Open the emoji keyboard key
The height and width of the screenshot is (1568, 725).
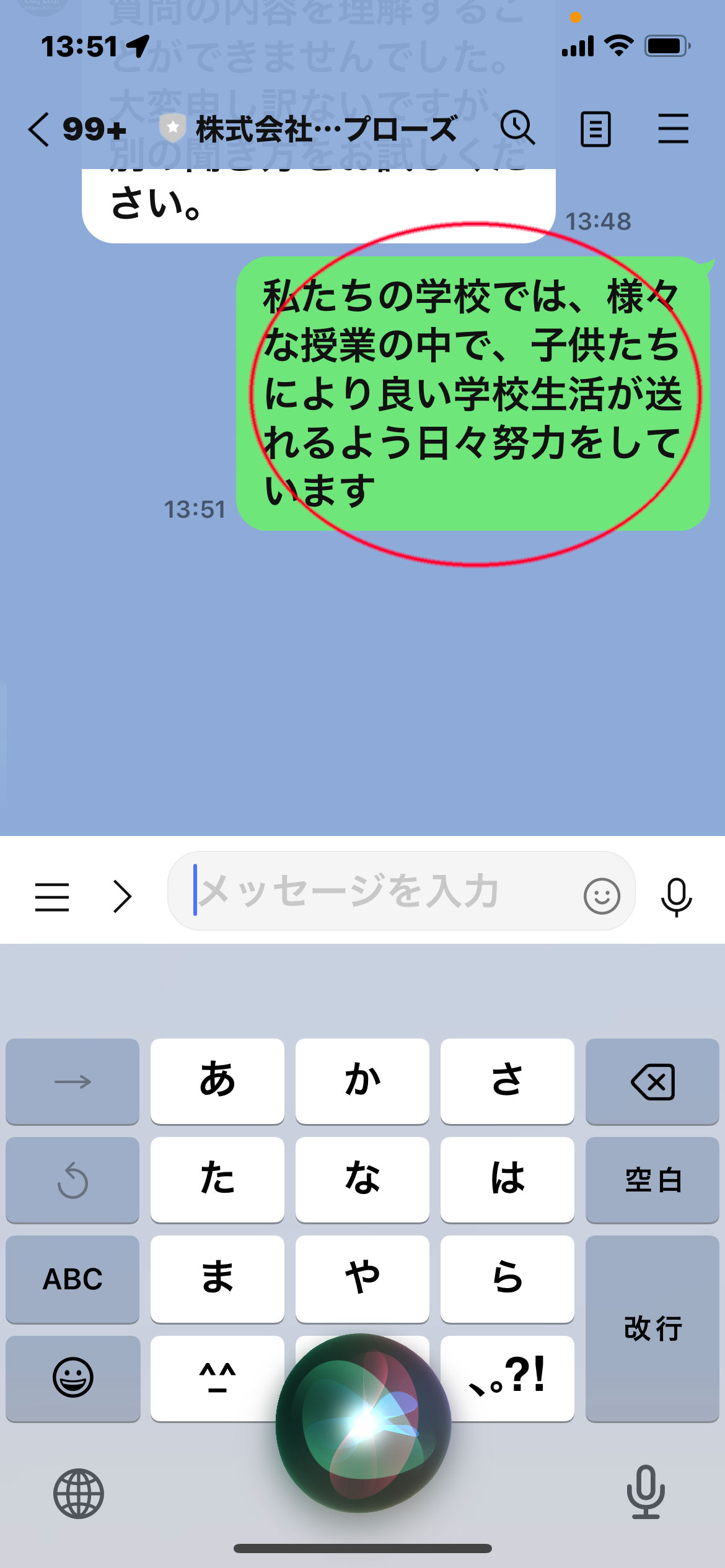pos(72,1378)
